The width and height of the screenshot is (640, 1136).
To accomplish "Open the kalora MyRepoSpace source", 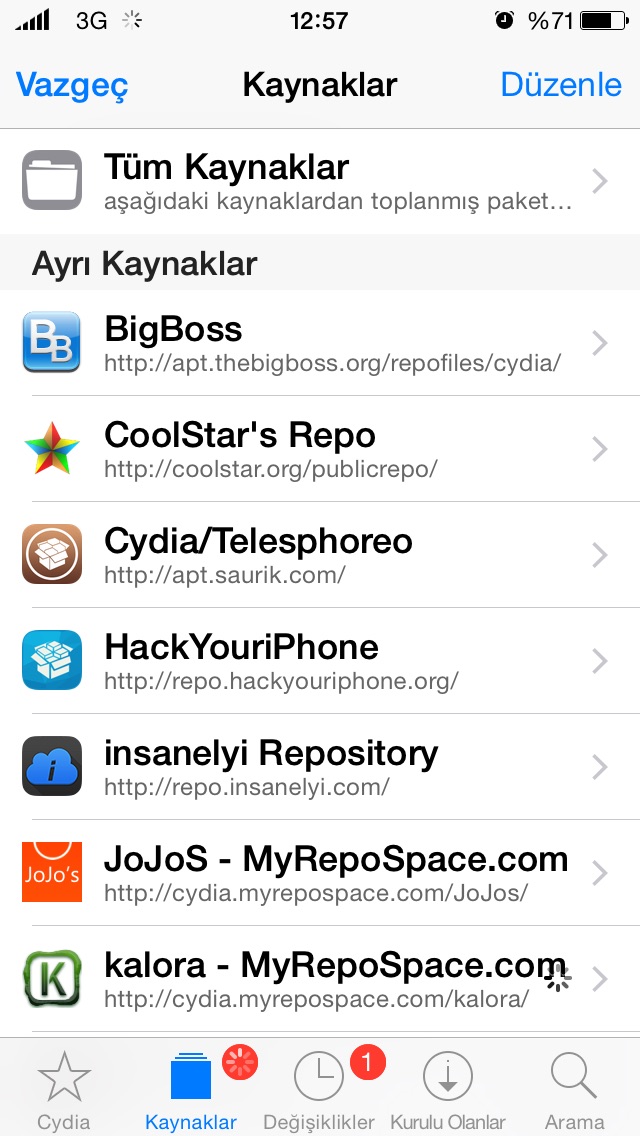I will [320, 979].
